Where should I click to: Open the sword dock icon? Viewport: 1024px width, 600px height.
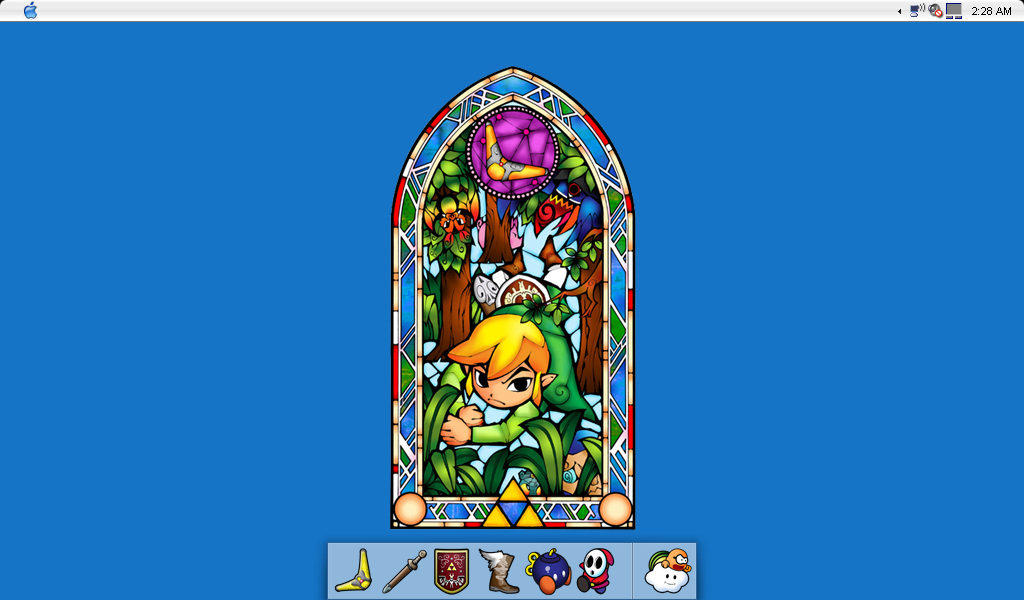coord(403,571)
